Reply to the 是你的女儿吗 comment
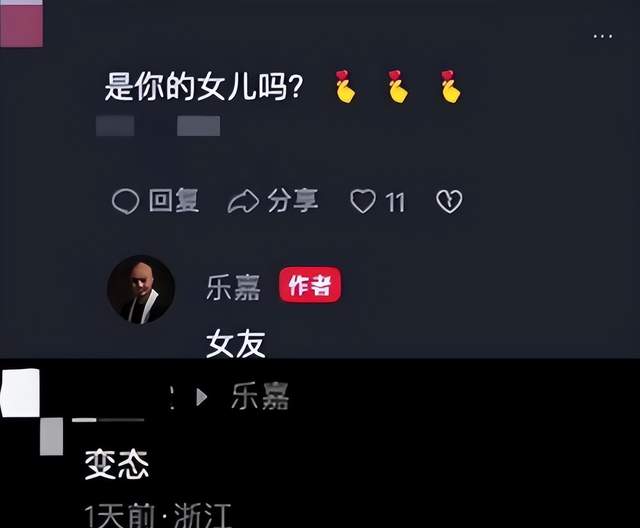Image resolution: width=640 pixels, height=528 pixels. pyautogui.click(x=155, y=201)
